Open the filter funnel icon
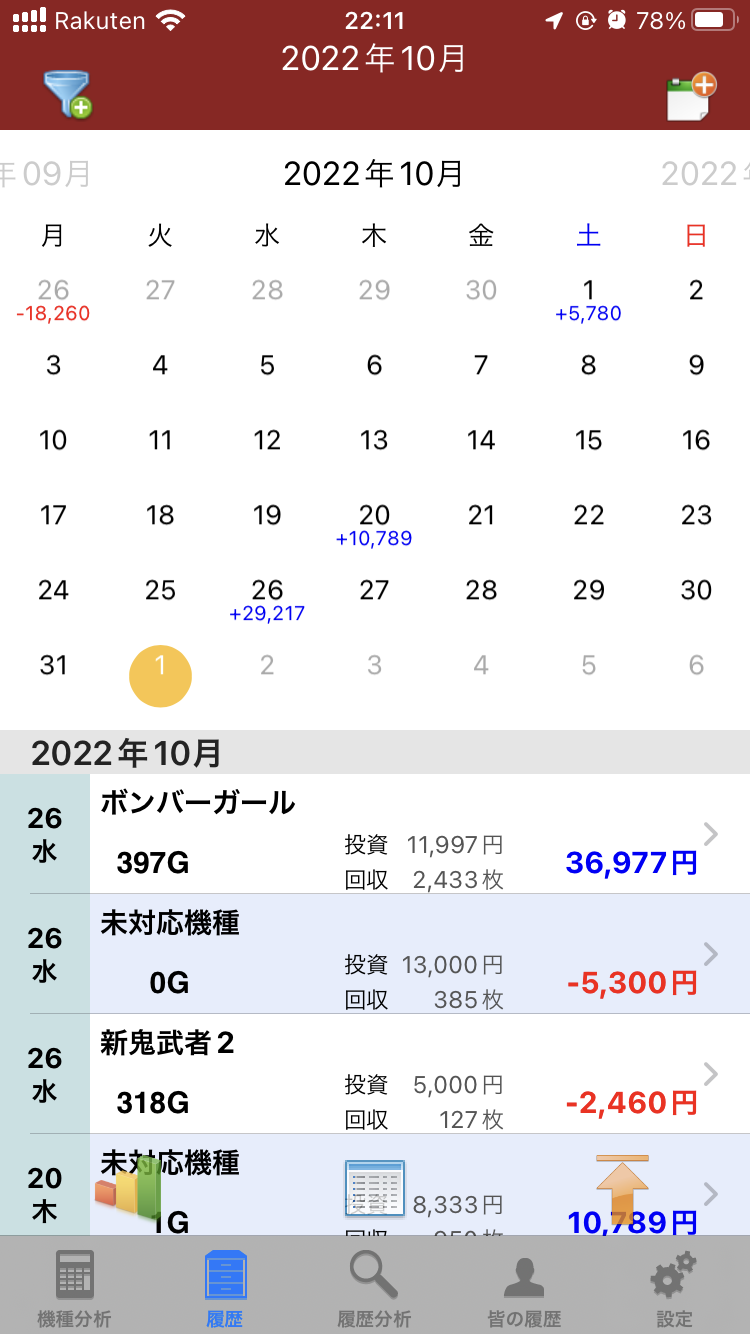750x1334 pixels. coord(68,95)
